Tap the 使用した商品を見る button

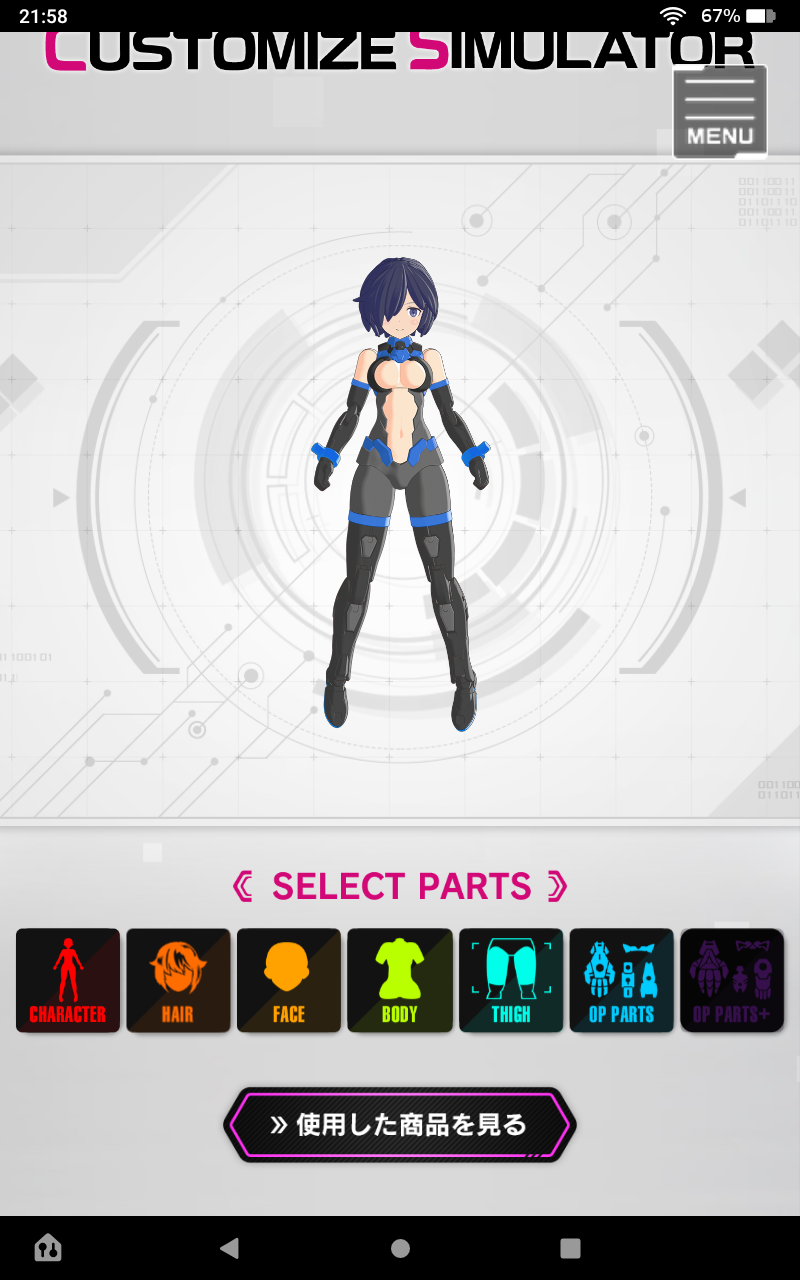click(400, 1125)
